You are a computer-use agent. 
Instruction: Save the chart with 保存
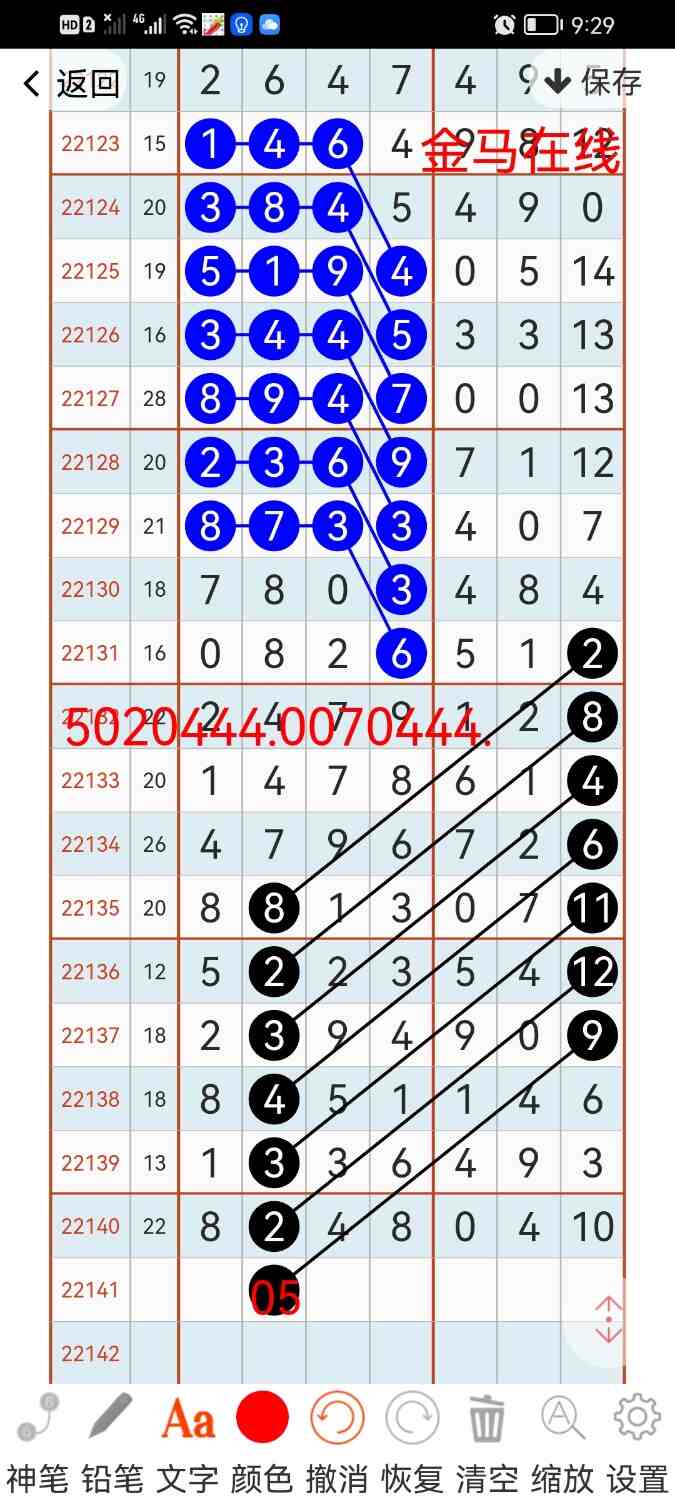pos(594,82)
